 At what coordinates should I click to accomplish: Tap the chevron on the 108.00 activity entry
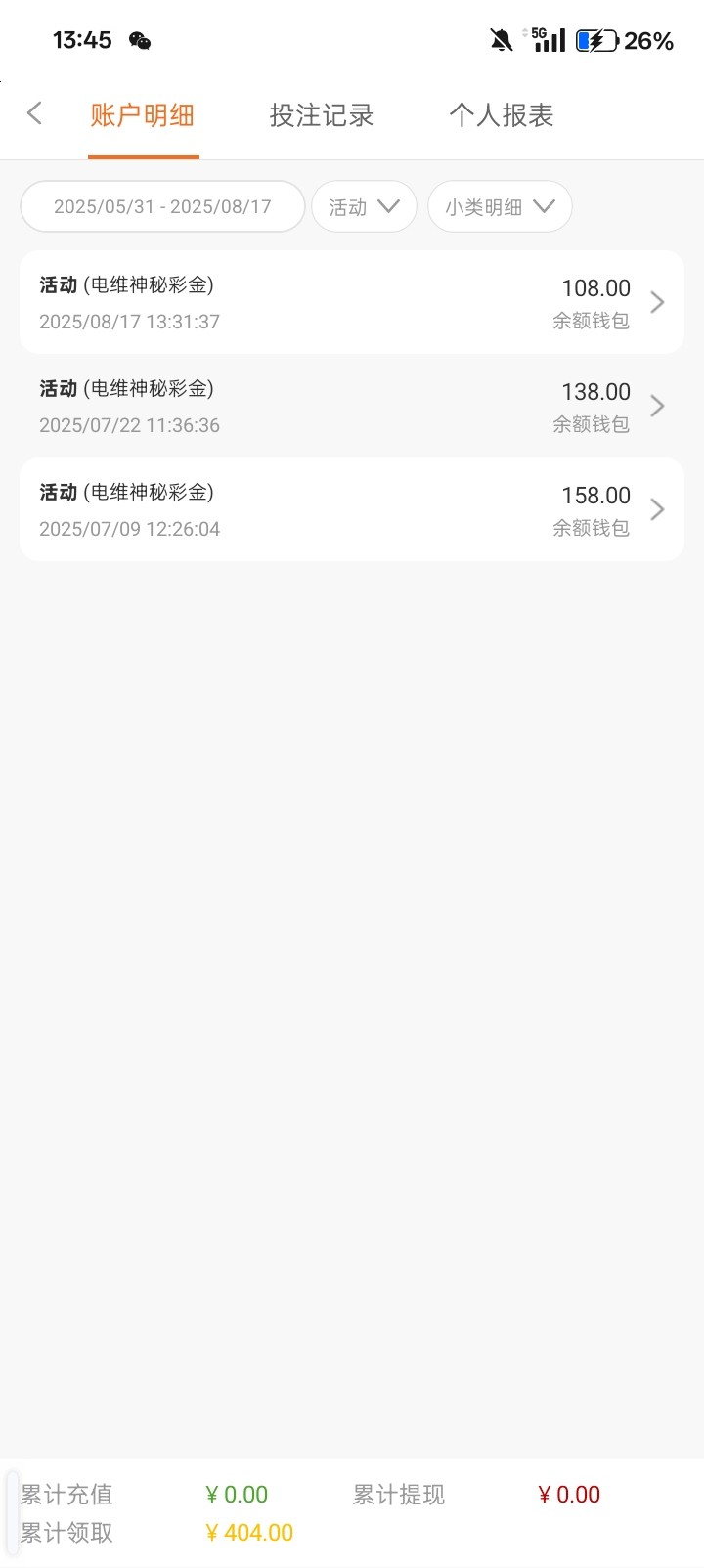click(x=657, y=302)
